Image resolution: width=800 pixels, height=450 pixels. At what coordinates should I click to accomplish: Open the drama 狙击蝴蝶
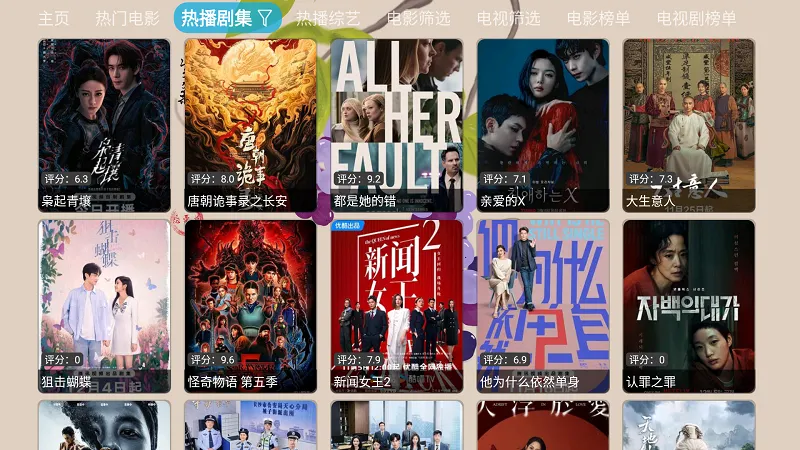click(104, 306)
